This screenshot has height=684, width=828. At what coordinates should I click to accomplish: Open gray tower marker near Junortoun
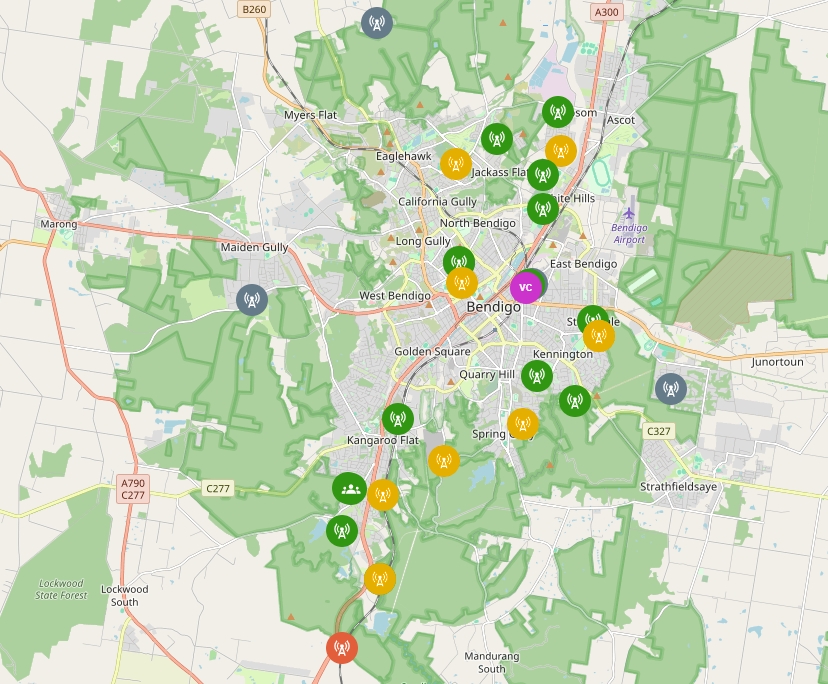tap(670, 389)
